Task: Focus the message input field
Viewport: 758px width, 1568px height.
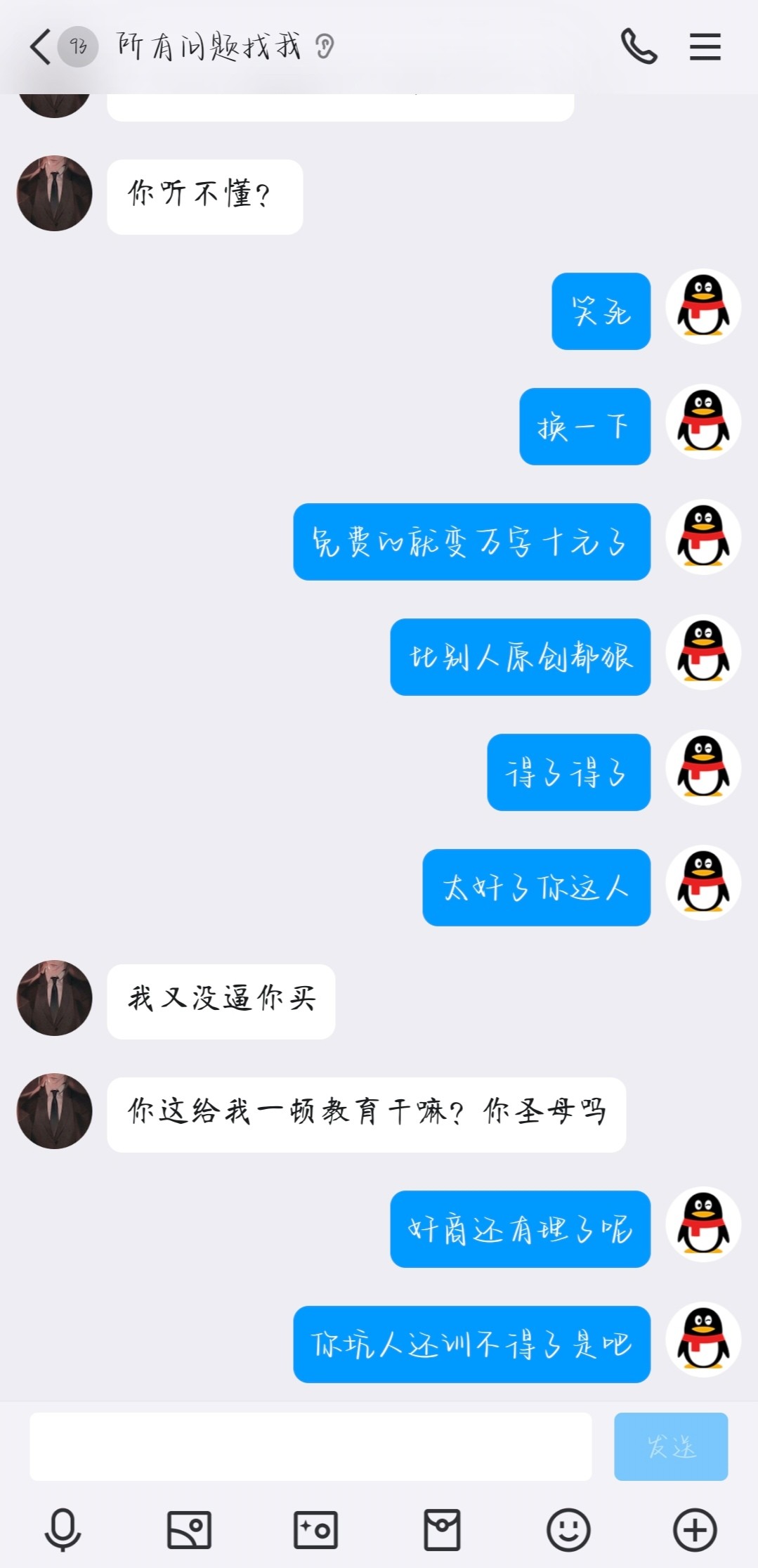Action: point(310,1446)
